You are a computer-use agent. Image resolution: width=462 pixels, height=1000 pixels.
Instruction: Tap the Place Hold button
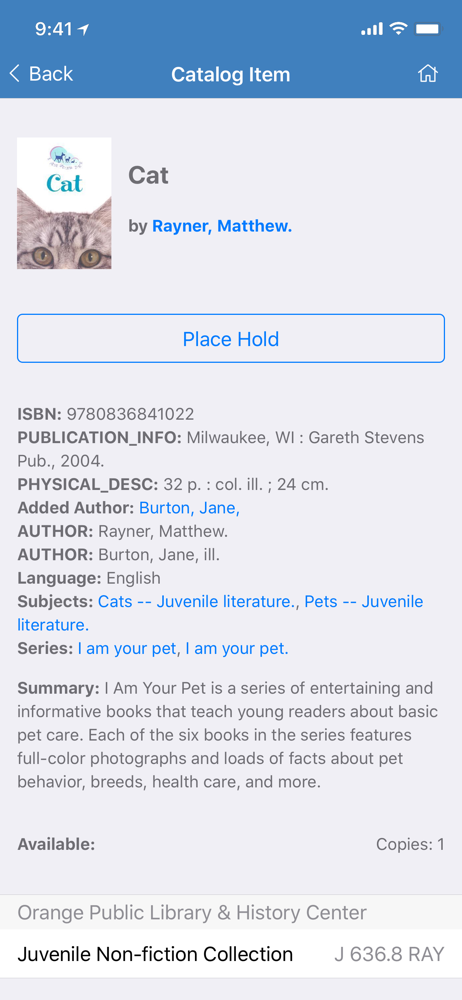230,339
